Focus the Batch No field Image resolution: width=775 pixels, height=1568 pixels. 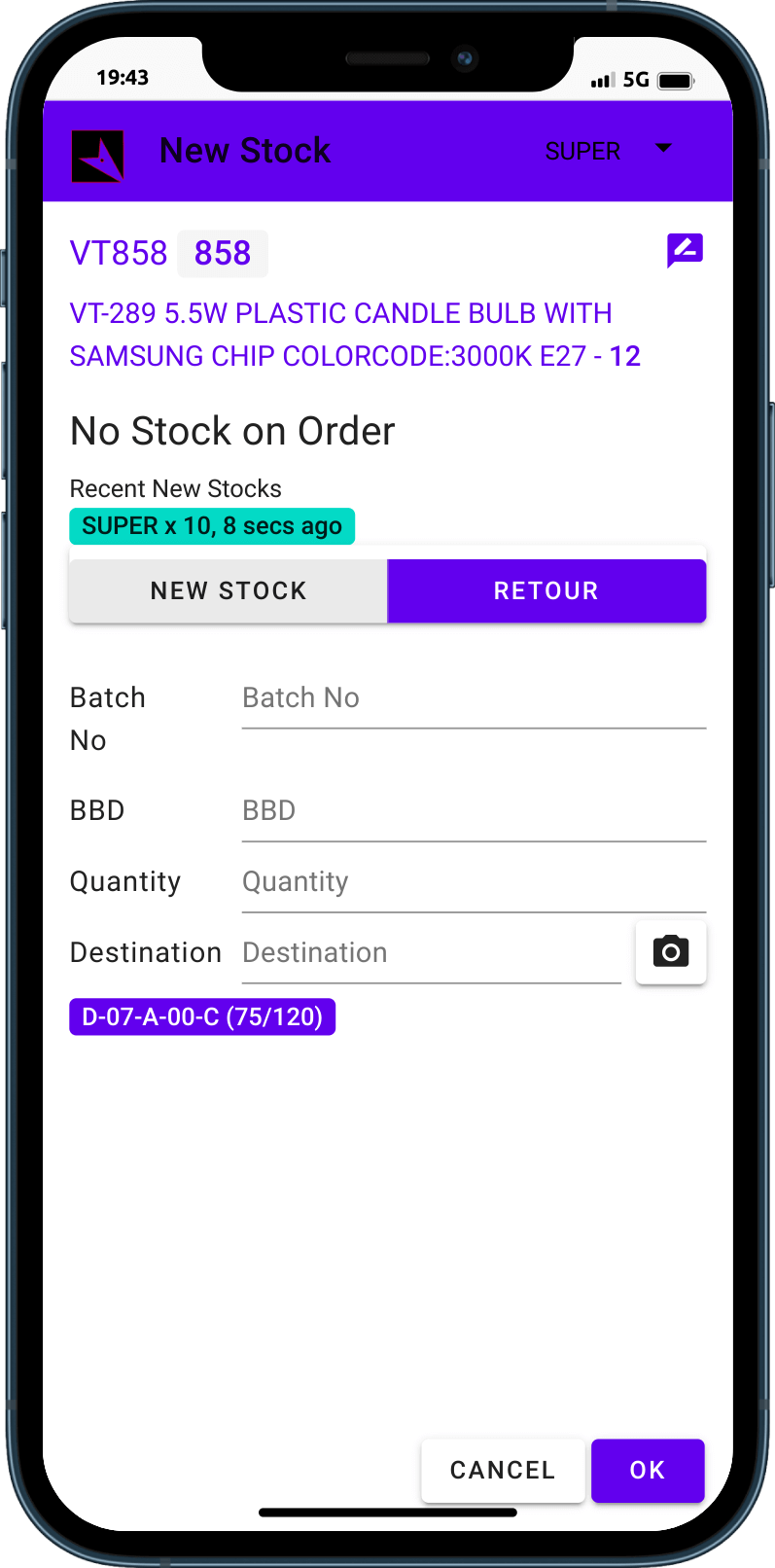point(473,698)
